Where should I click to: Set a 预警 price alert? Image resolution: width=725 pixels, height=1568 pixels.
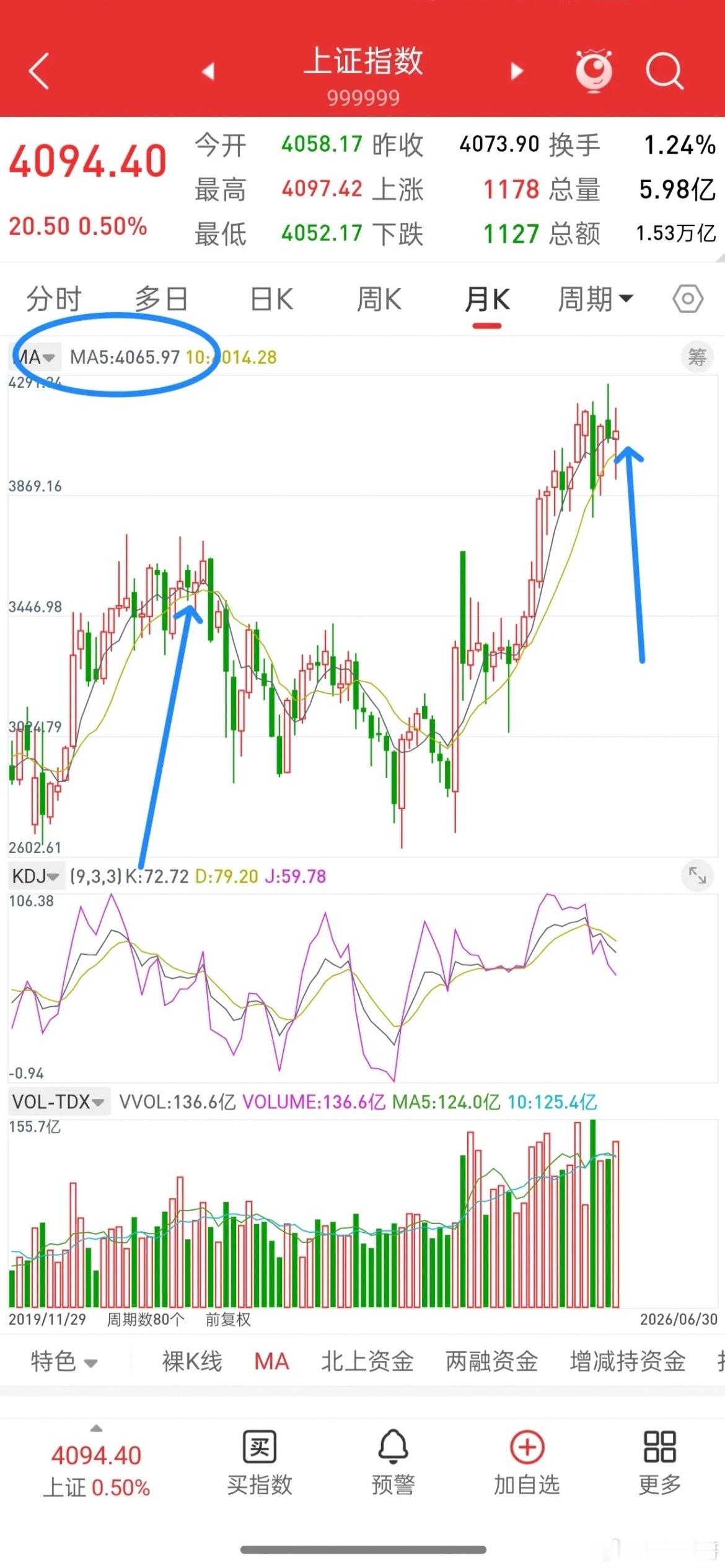click(393, 1463)
